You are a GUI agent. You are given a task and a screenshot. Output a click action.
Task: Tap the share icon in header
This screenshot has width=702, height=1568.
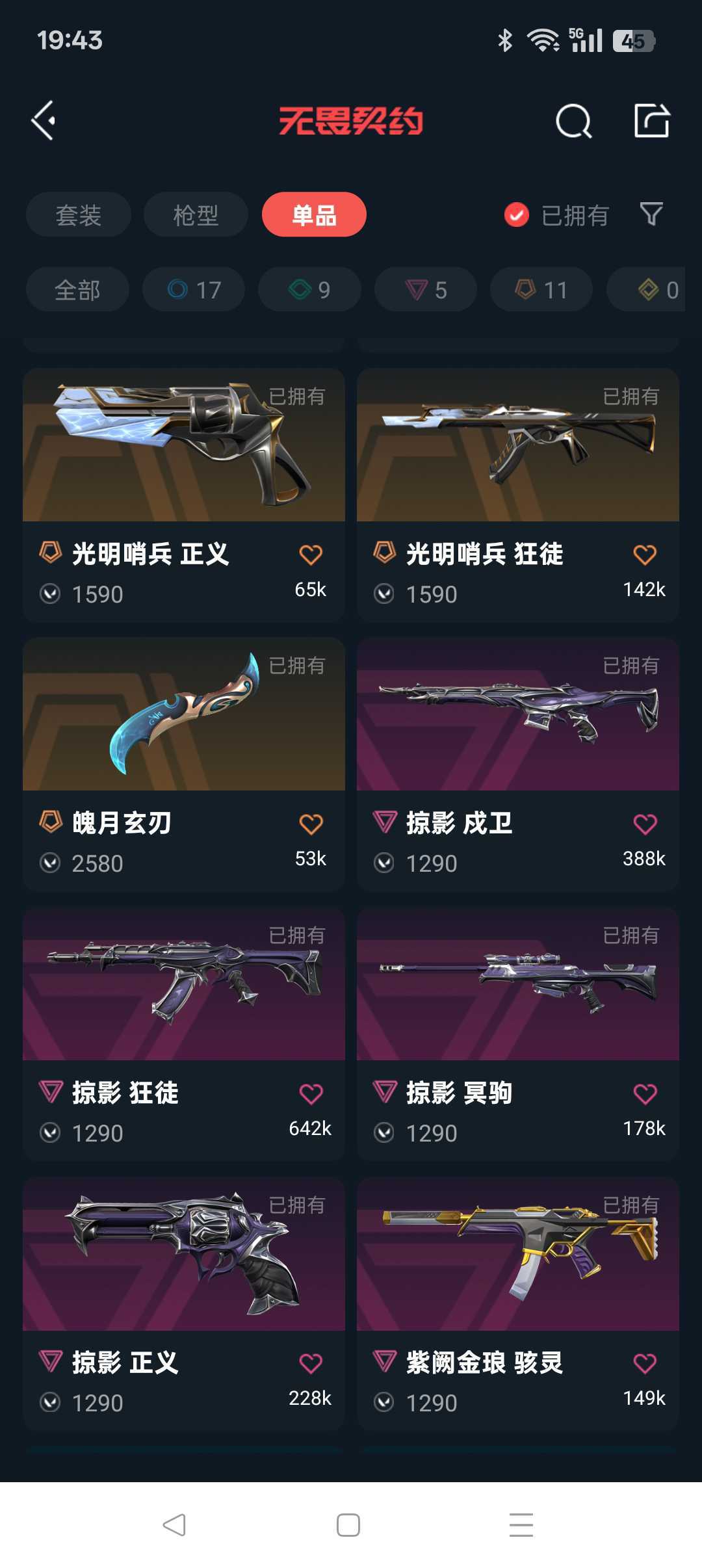(652, 120)
